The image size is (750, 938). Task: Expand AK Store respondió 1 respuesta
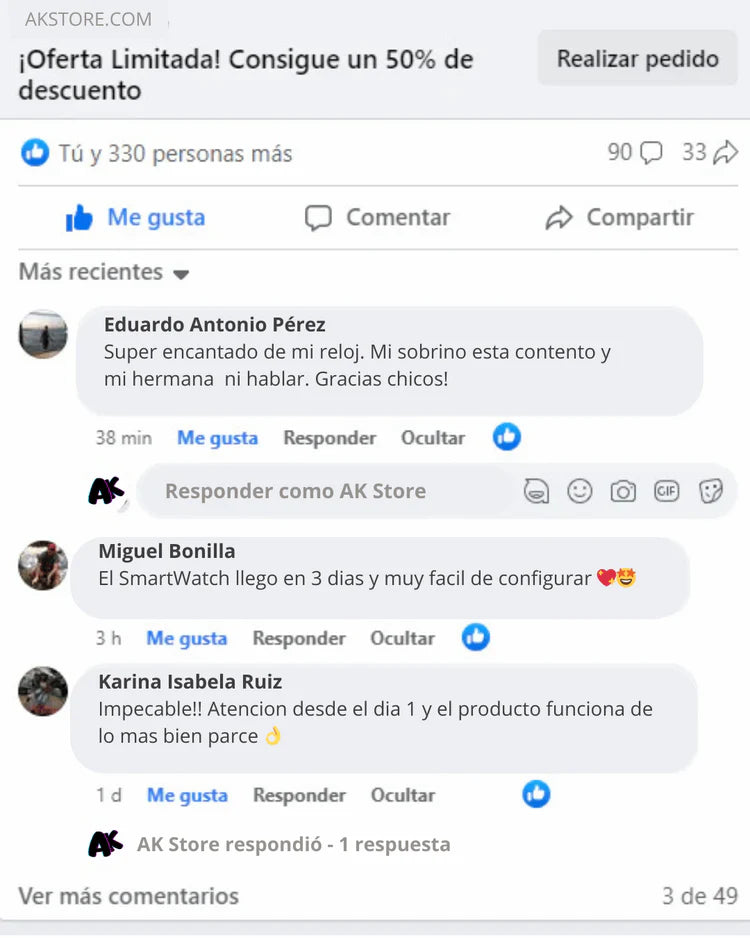293,844
